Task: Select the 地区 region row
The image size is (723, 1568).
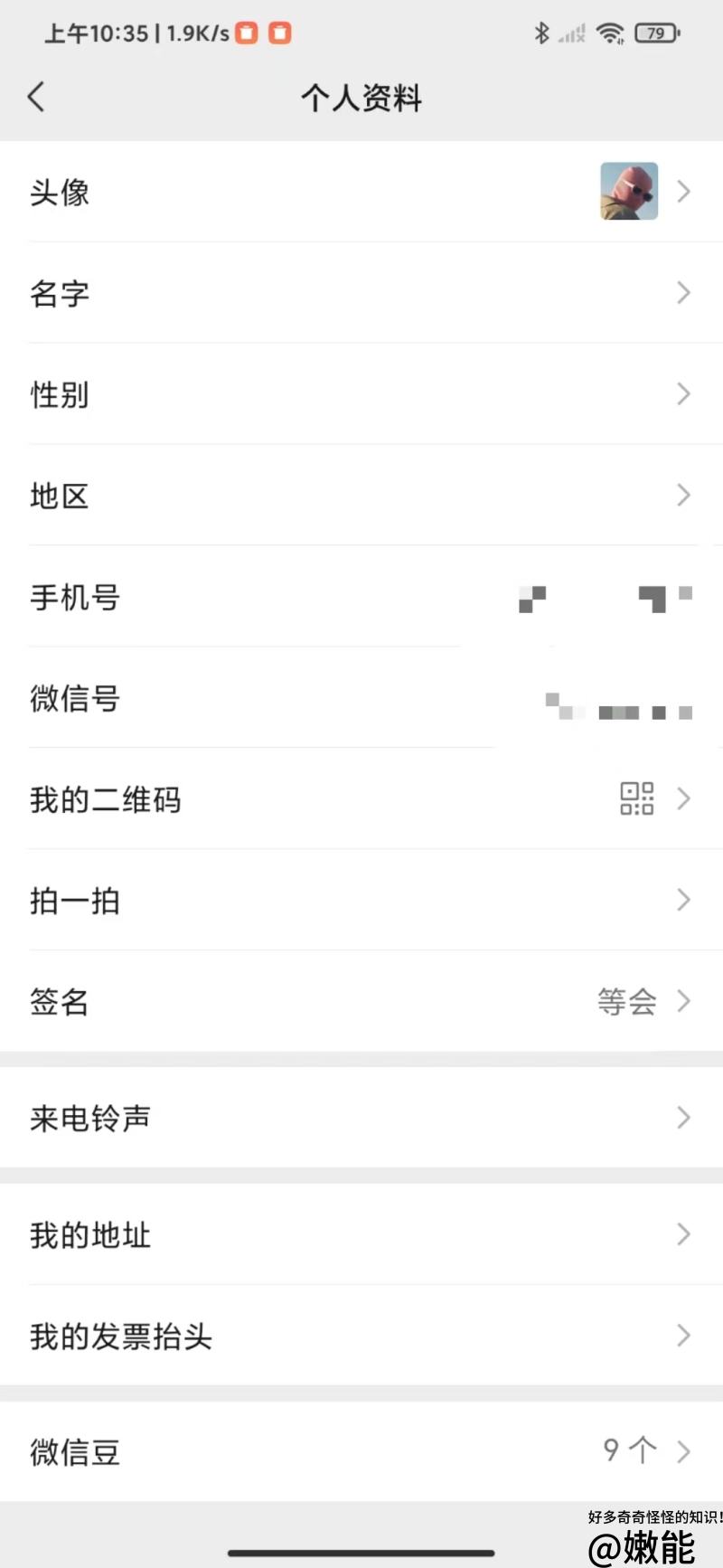Action: click(361, 496)
